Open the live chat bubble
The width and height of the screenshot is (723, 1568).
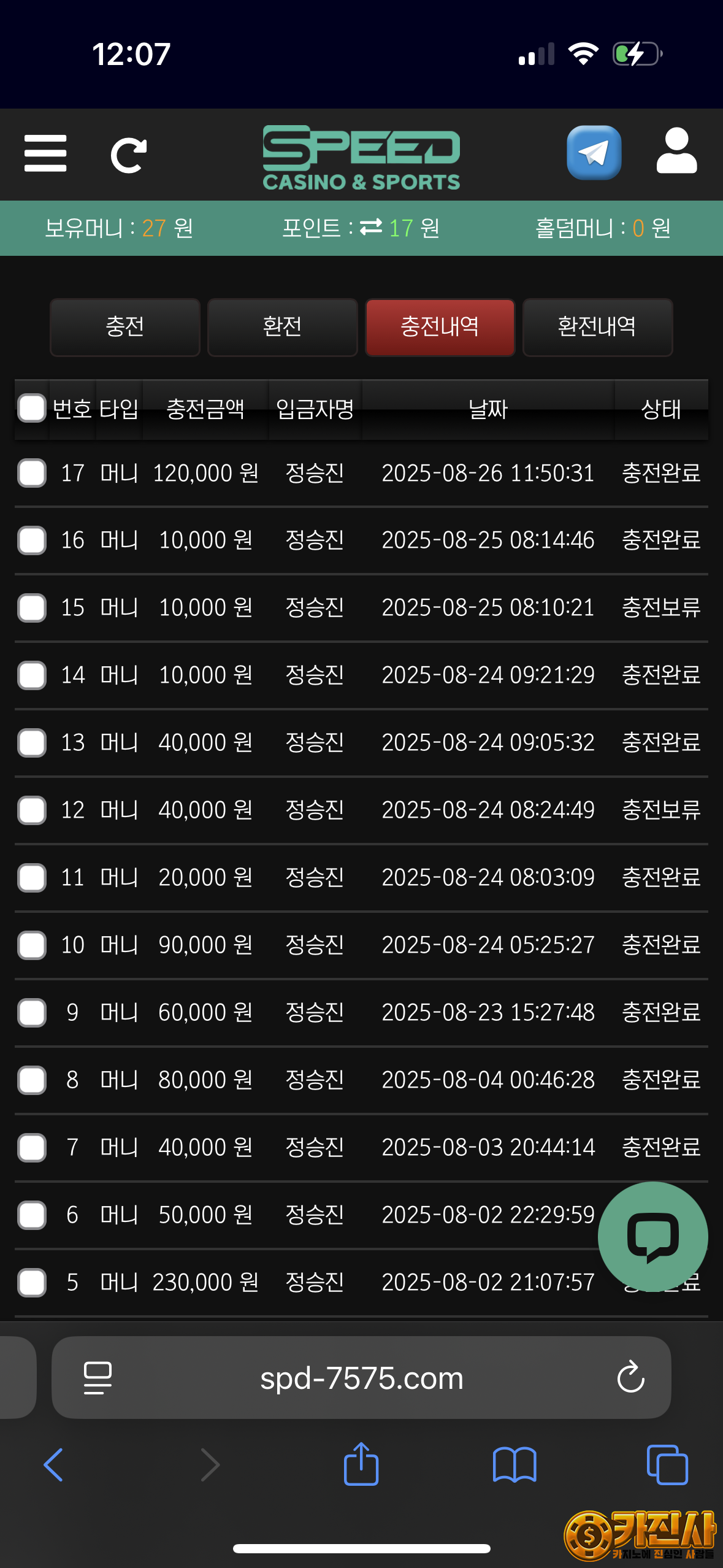(x=653, y=1237)
